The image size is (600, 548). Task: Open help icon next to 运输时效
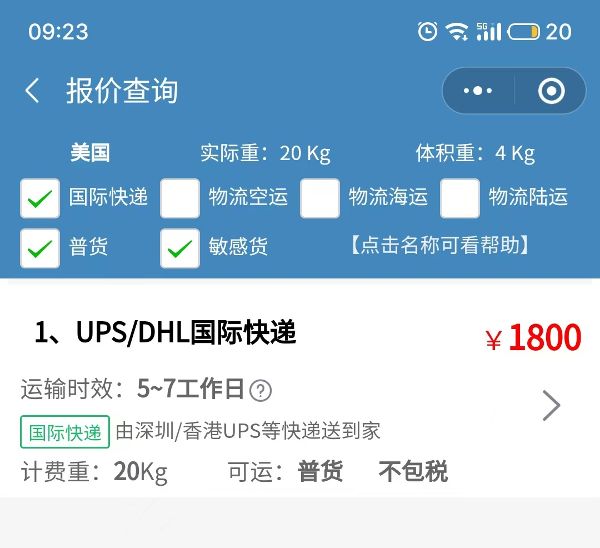[261, 390]
